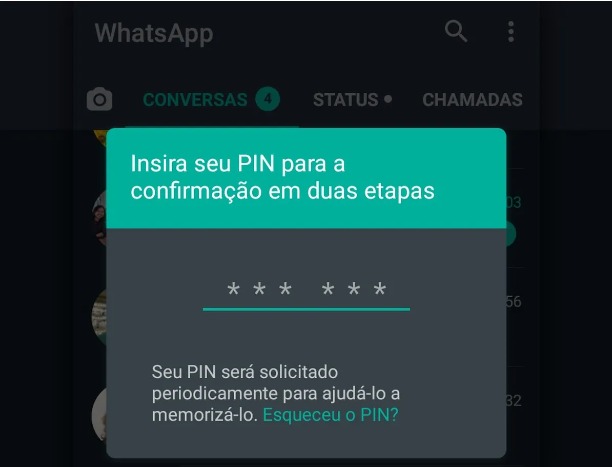Open the WhatsApp search icon
This screenshot has width=612, height=467.
[x=456, y=32]
